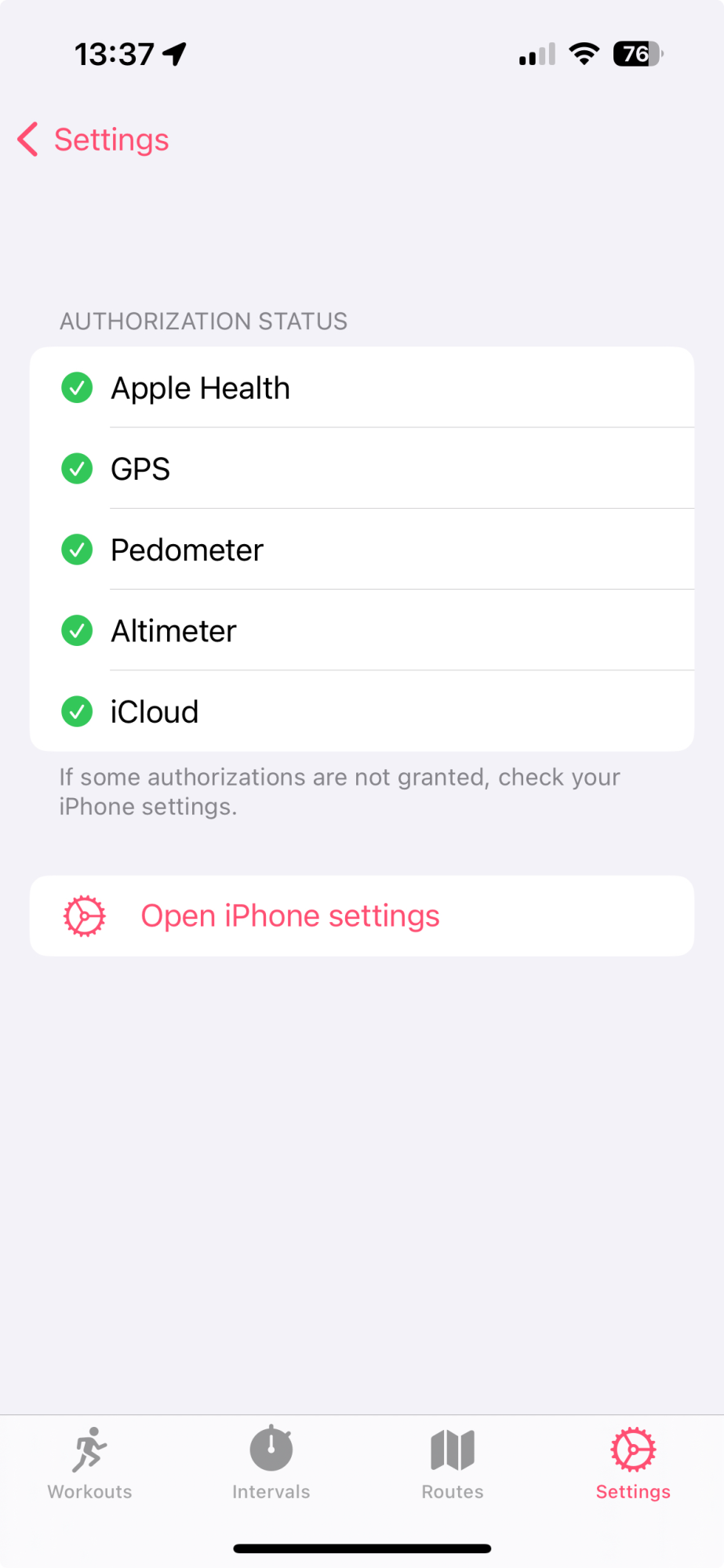Switch to the Intervals tab

(x=271, y=1463)
